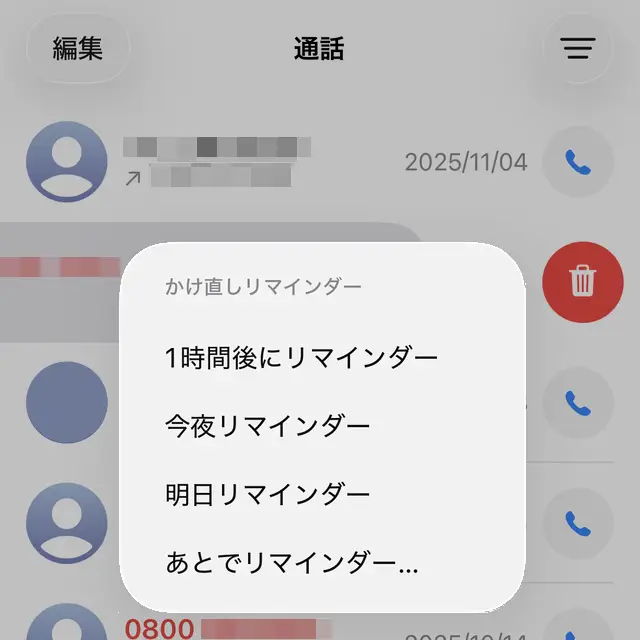Pick 明日リマインダー reminder option
Viewport: 640px width, 640px height.
267,494
